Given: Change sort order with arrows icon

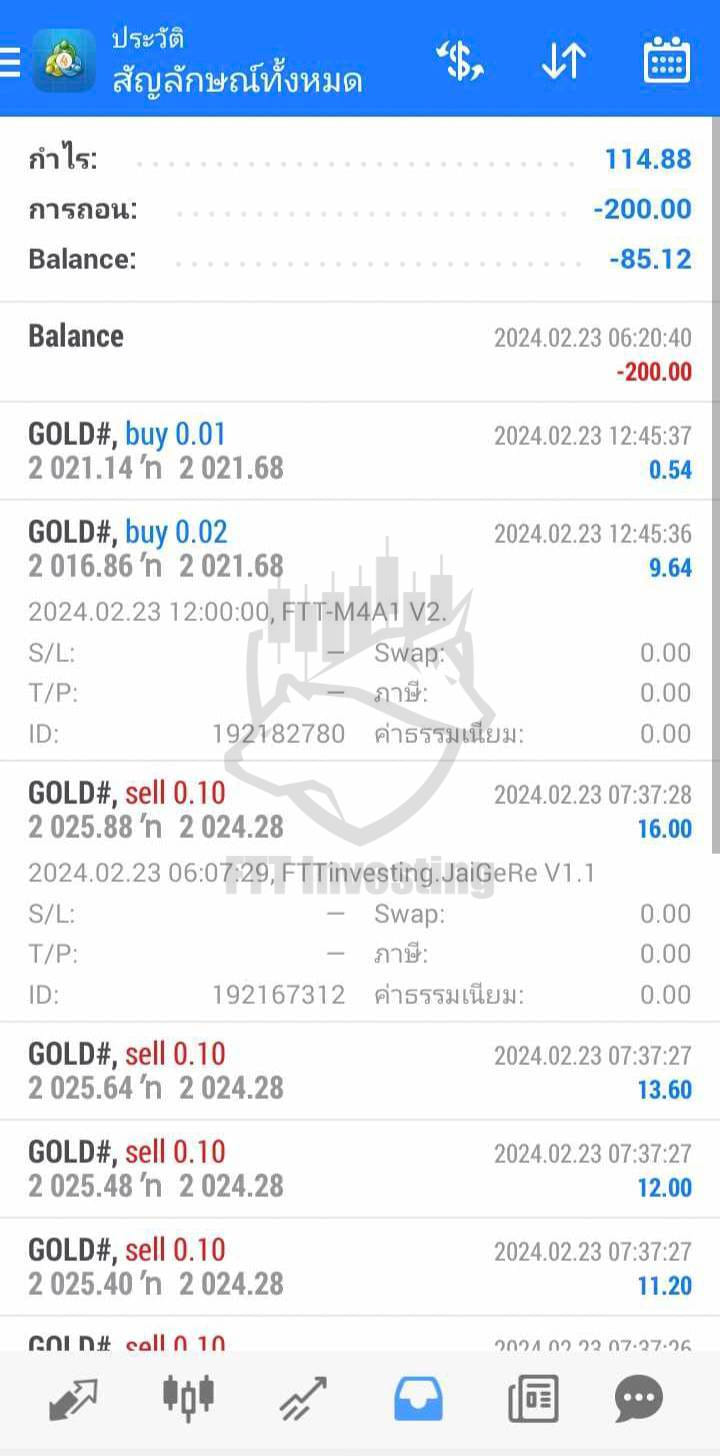Looking at the screenshot, I should coord(564,61).
